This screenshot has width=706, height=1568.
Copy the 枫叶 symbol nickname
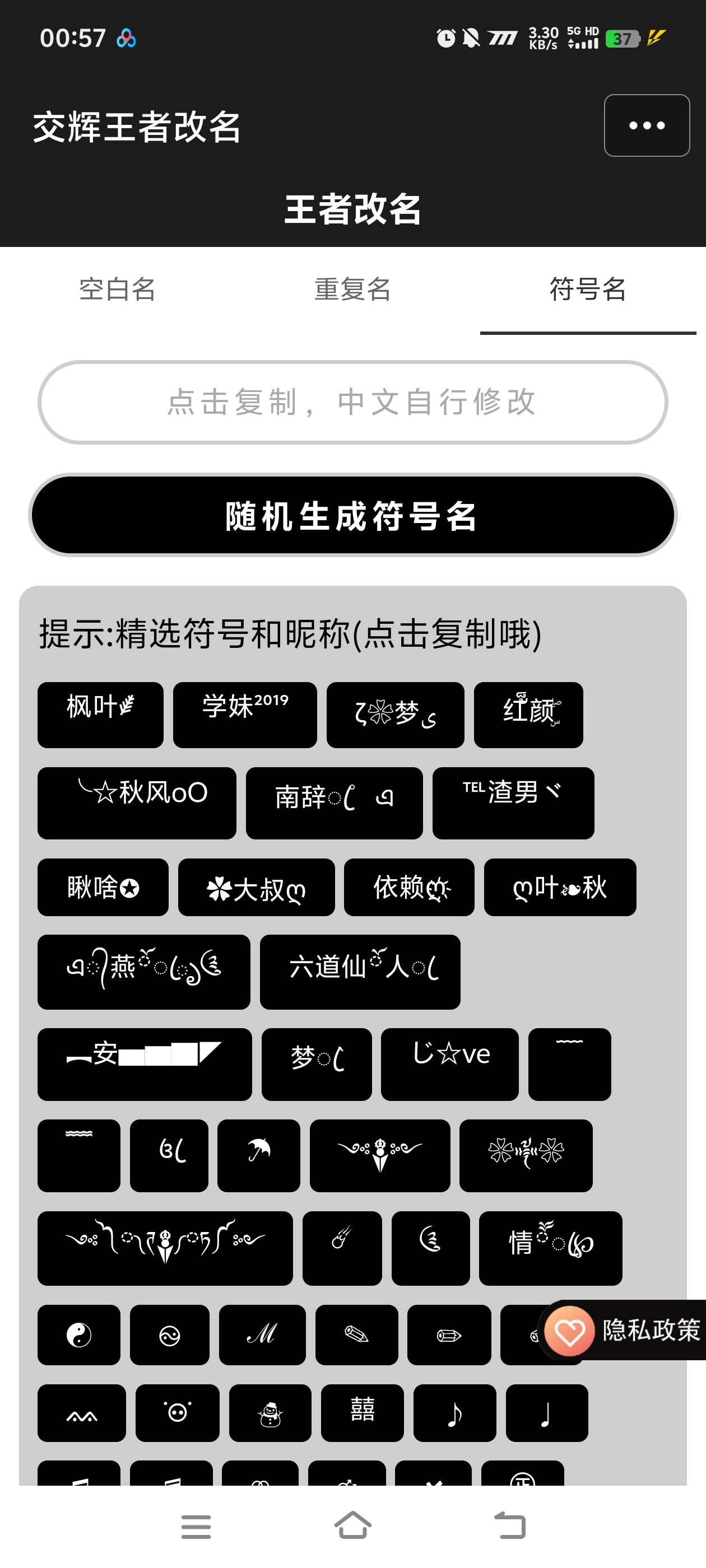coord(100,715)
